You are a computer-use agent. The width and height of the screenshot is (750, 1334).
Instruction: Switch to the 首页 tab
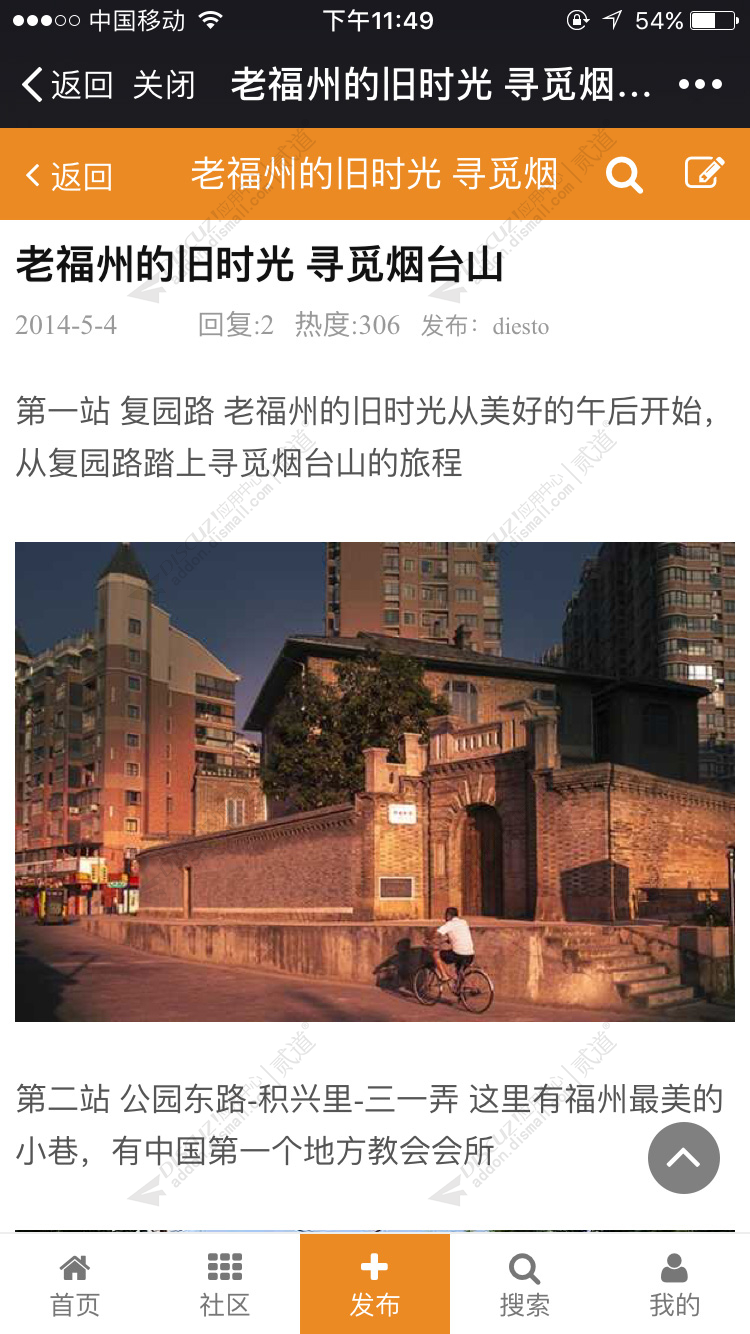tap(75, 1284)
